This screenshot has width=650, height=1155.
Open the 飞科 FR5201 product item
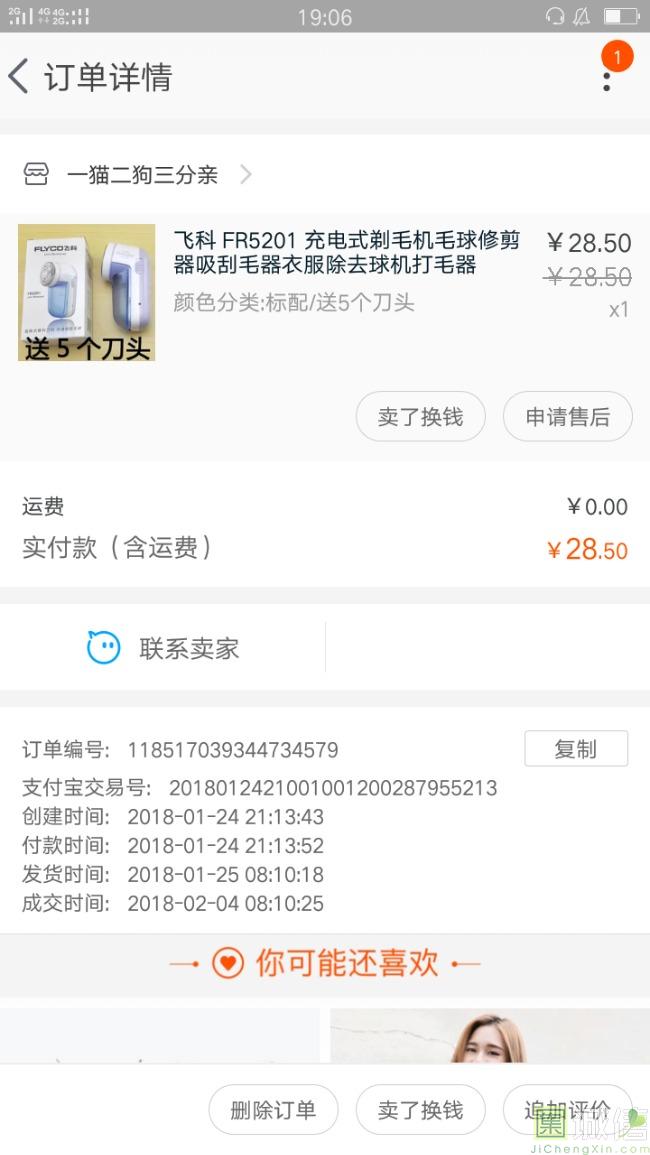coord(346,253)
